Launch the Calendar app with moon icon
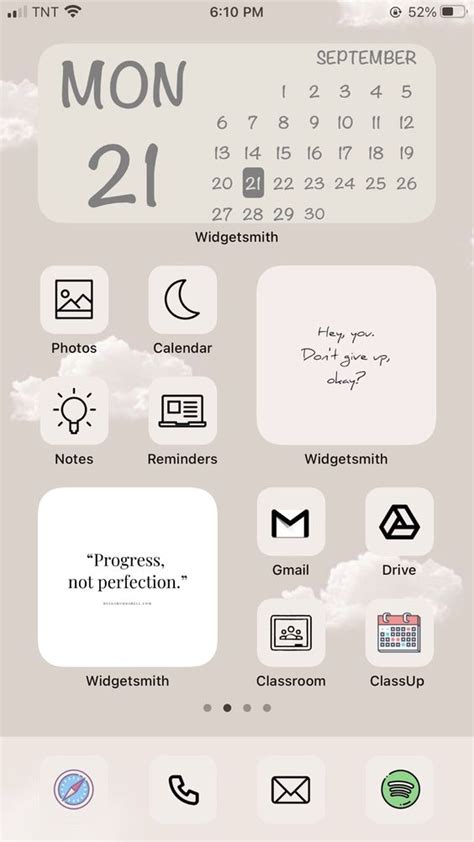The height and width of the screenshot is (842, 474). tap(183, 300)
